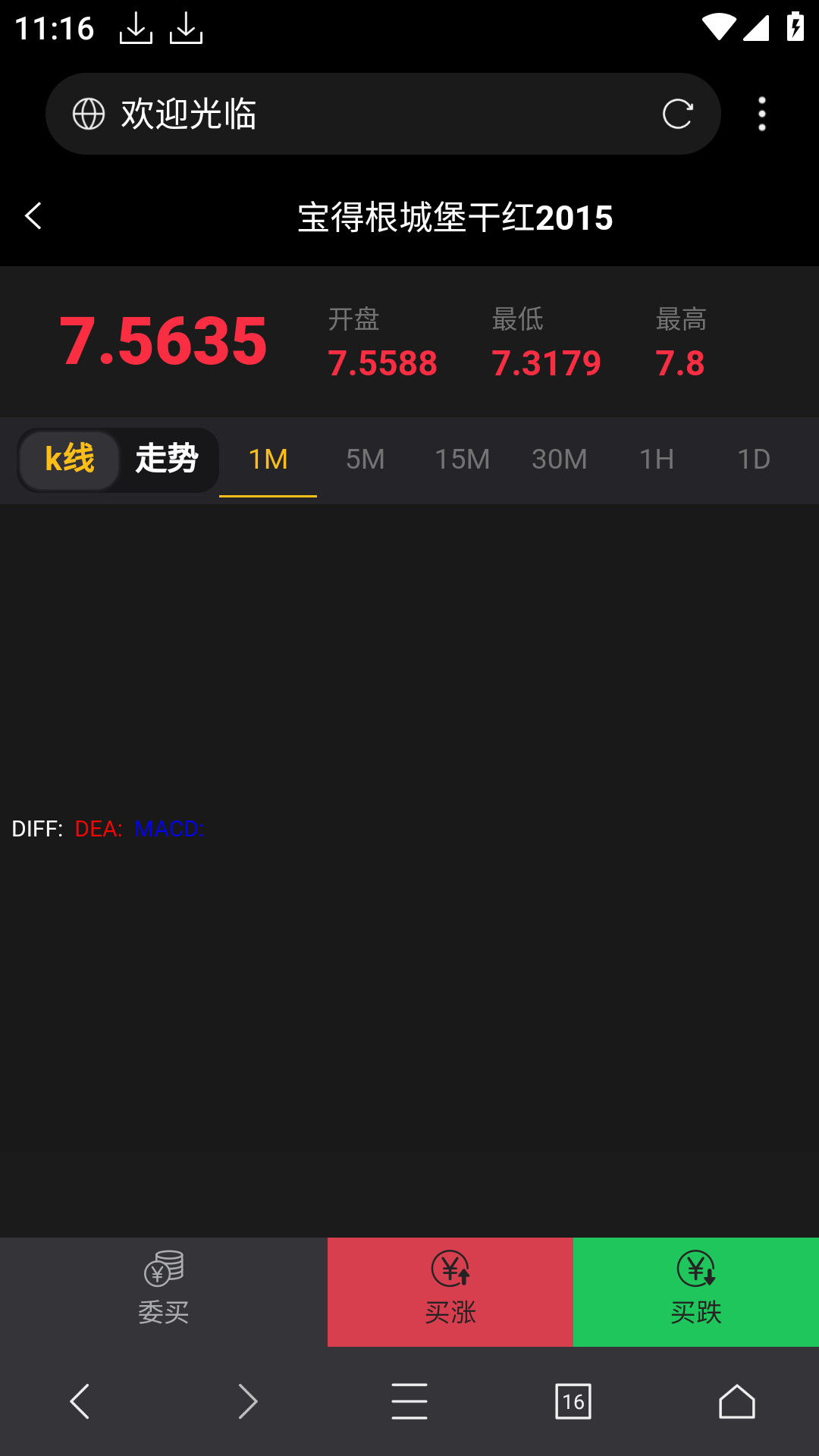Screen dimensions: 819x1456
Task: Open the 16 tabs switcher
Action: coord(573,1401)
